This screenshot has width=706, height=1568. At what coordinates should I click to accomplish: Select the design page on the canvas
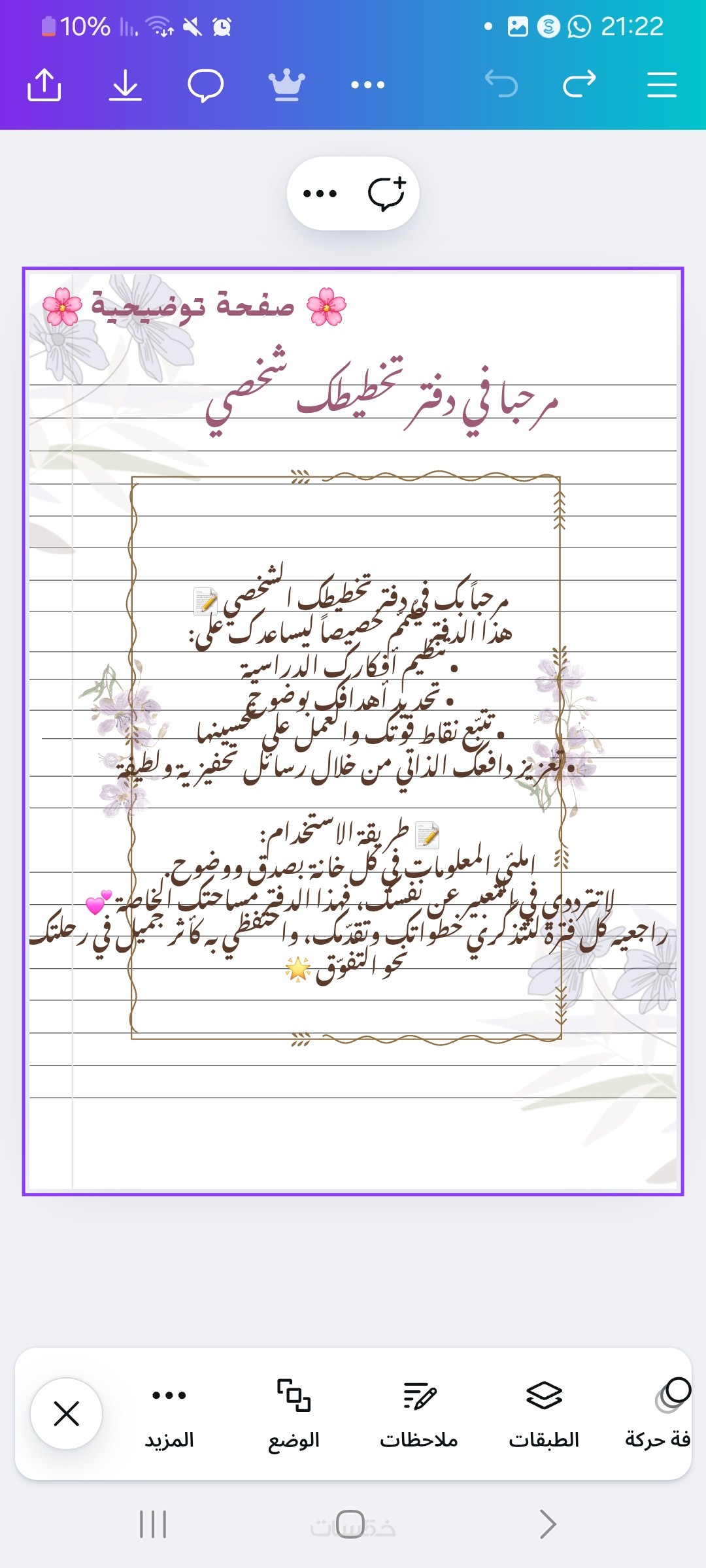[x=353, y=1111]
